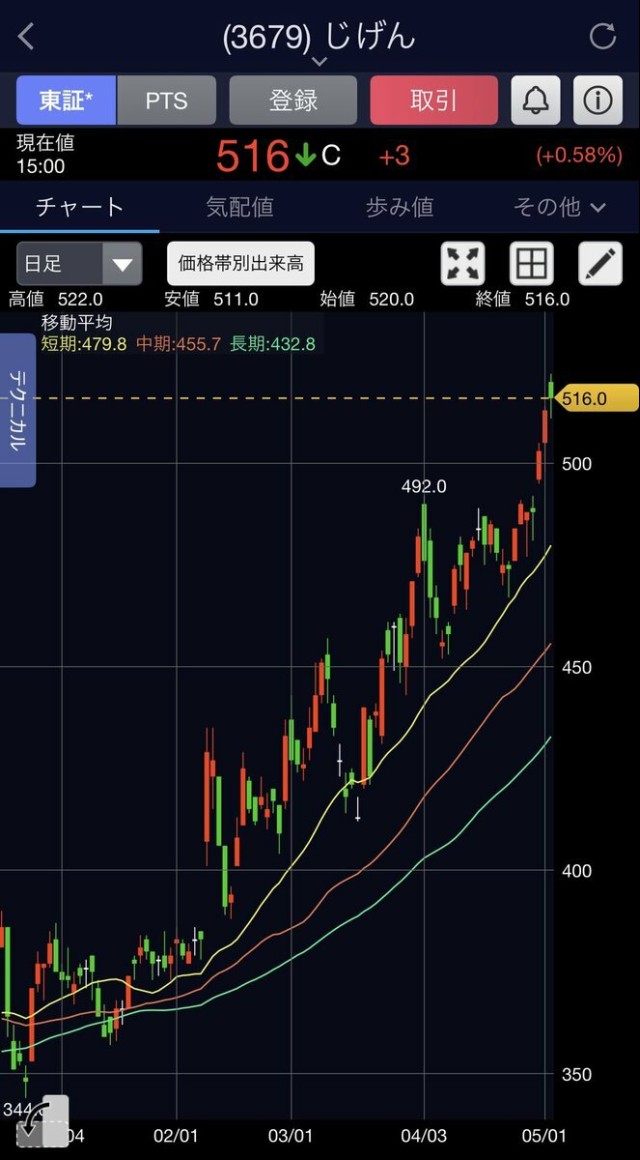Select the 東証 market button

66,100
